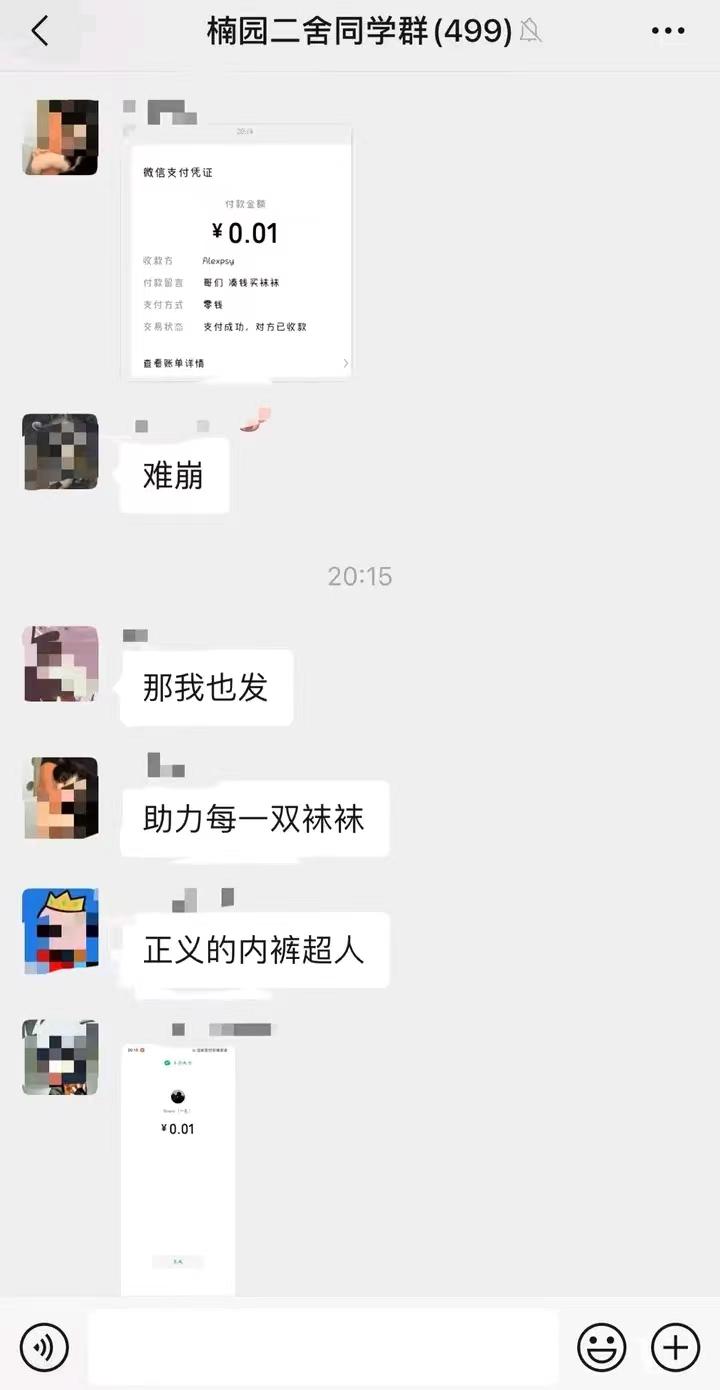The height and width of the screenshot is (1390, 720).
Task: Tap the ¥0.01 payment screenshot at the bottom
Action: (178, 1160)
